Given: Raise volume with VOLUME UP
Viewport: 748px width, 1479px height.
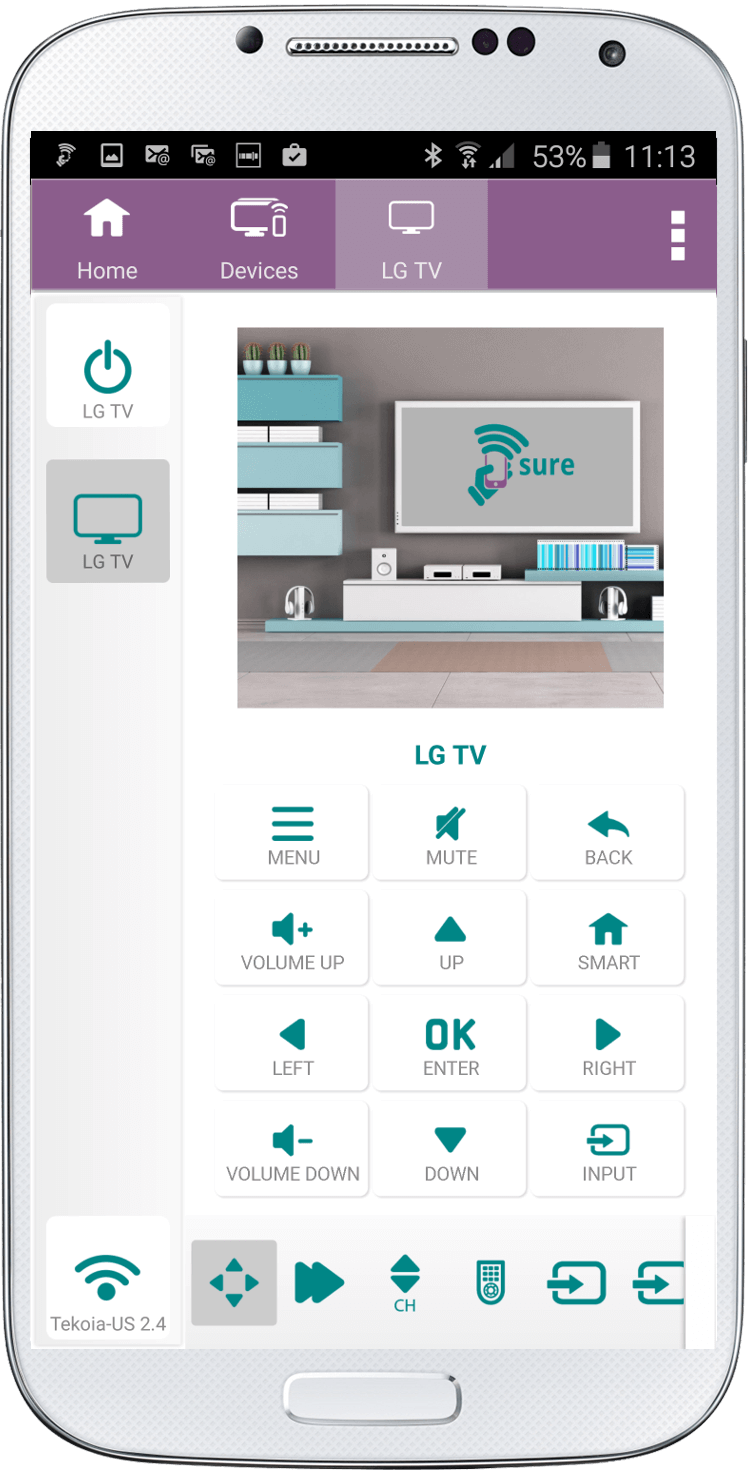Looking at the screenshot, I should 293,939.
